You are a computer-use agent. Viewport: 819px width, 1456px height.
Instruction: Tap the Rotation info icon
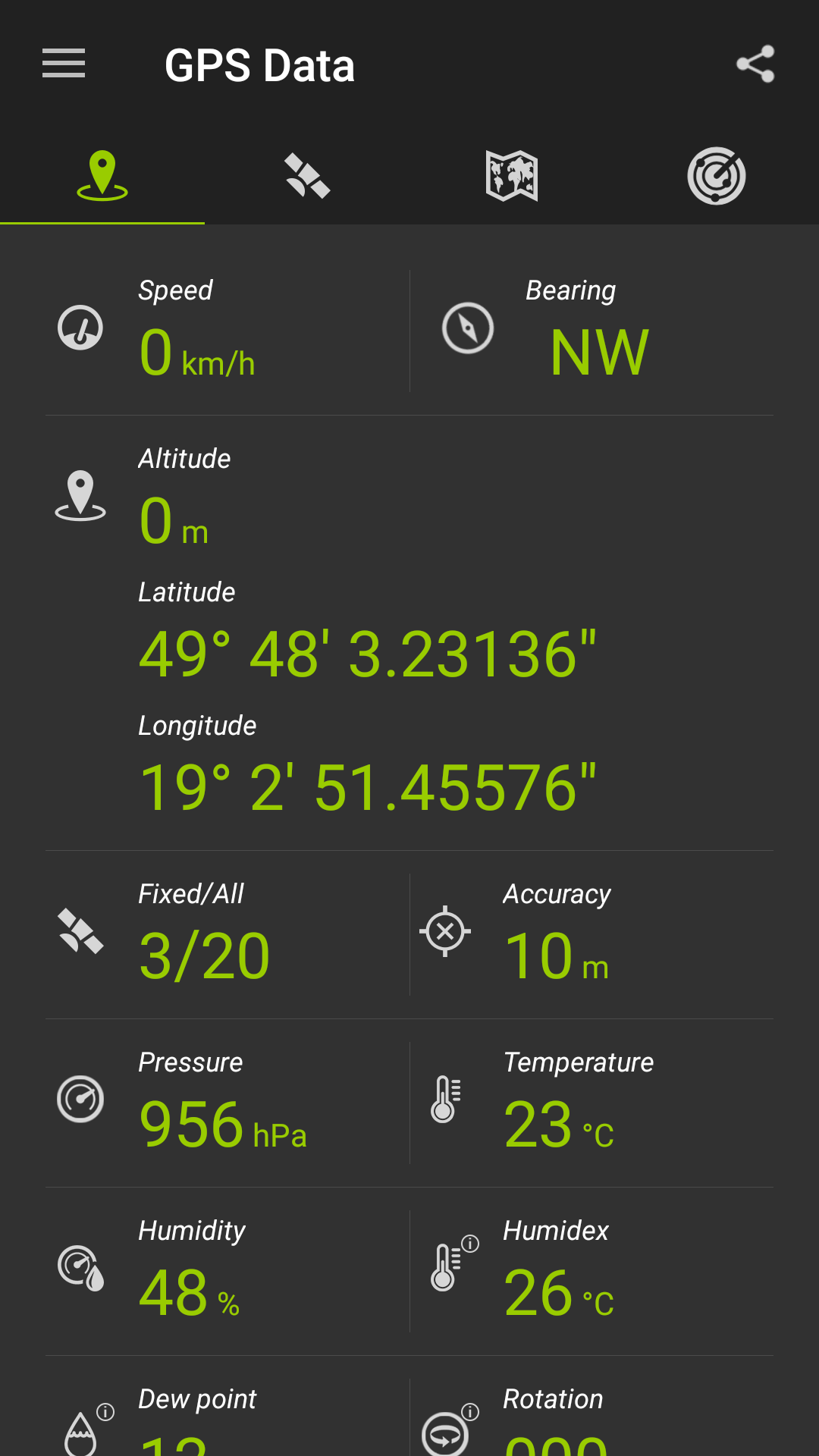pos(470,1411)
